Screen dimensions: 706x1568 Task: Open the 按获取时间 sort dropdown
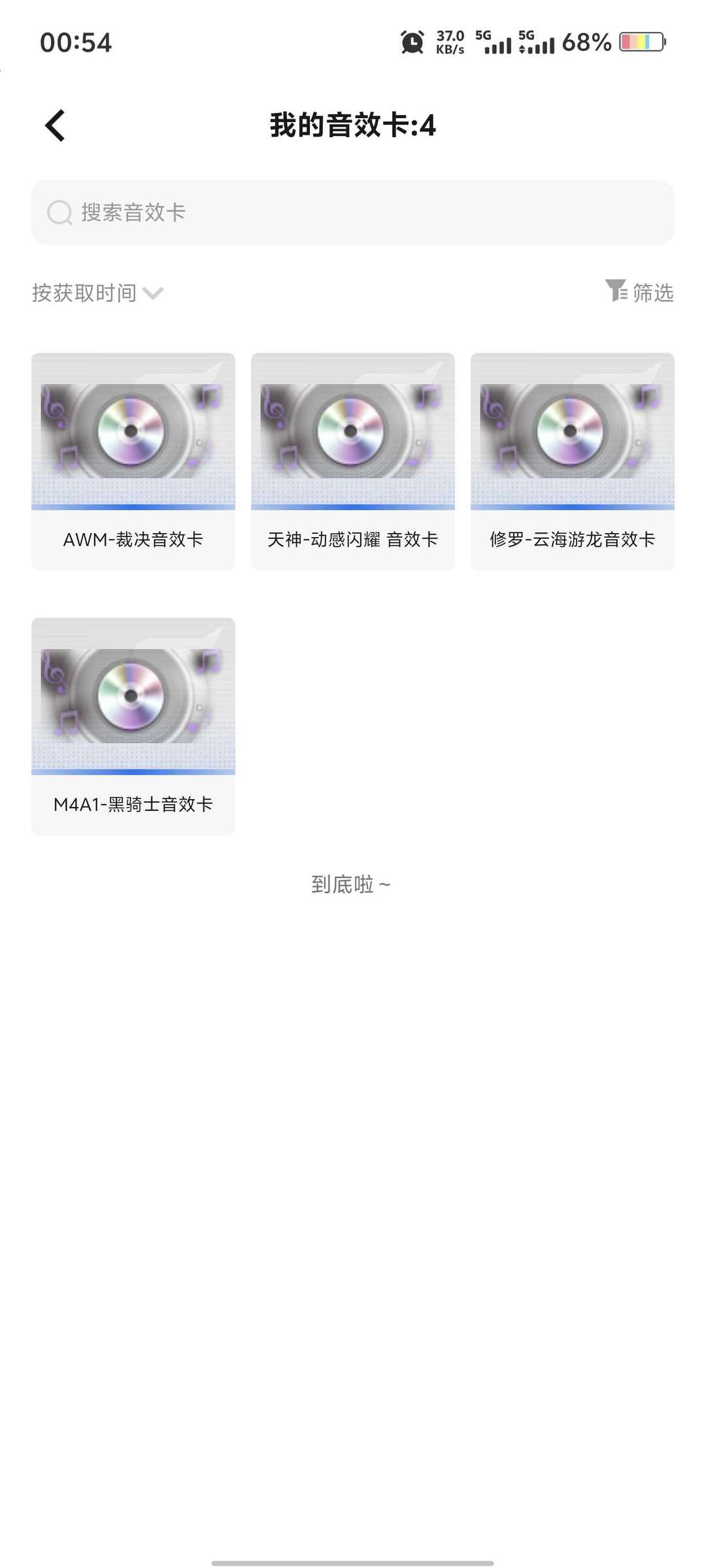click(83, 292)
